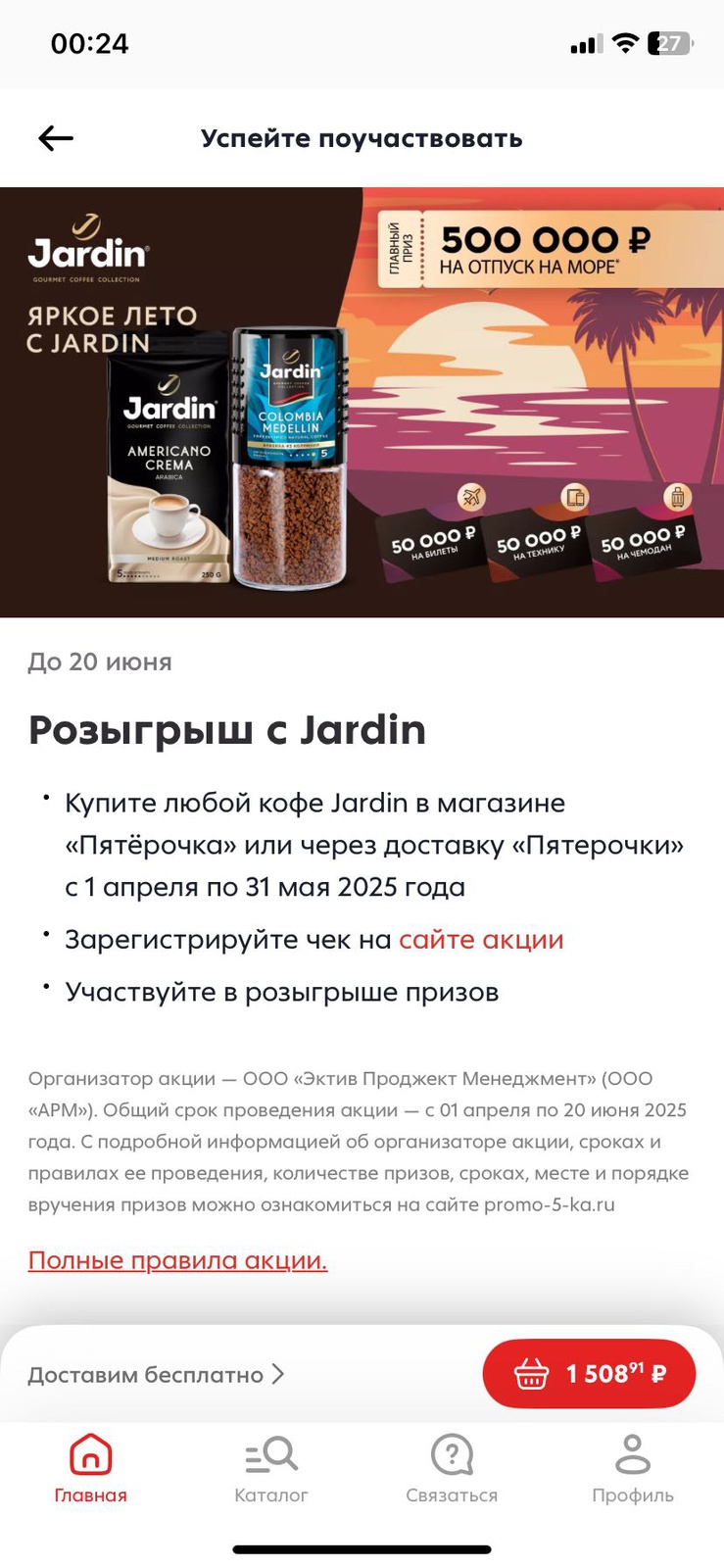Open «Полные правила акции» link
Viewport: 724px width, 1568px height.
point(177,1260)
